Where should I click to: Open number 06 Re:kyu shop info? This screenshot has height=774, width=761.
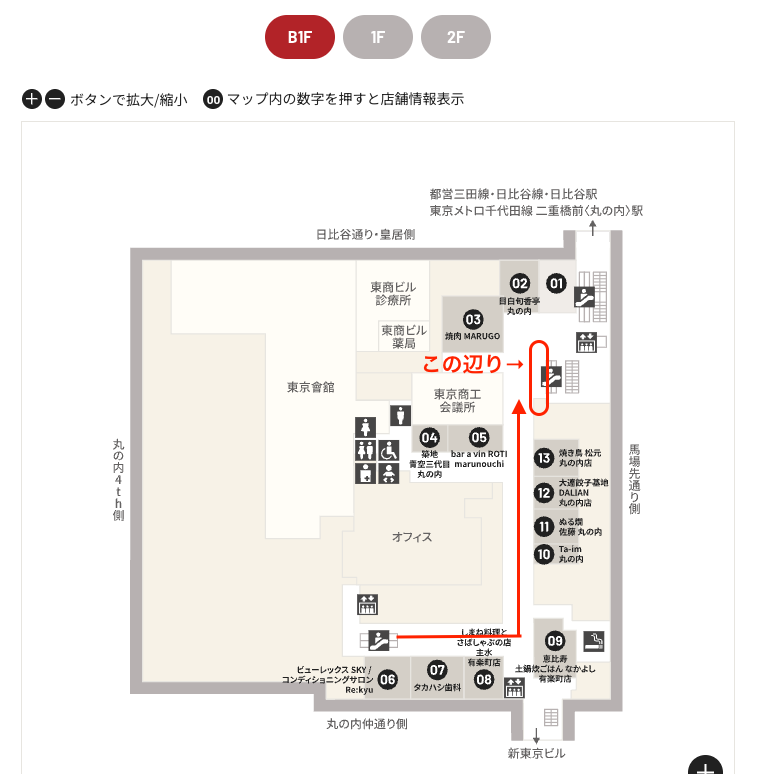[388, 680]
